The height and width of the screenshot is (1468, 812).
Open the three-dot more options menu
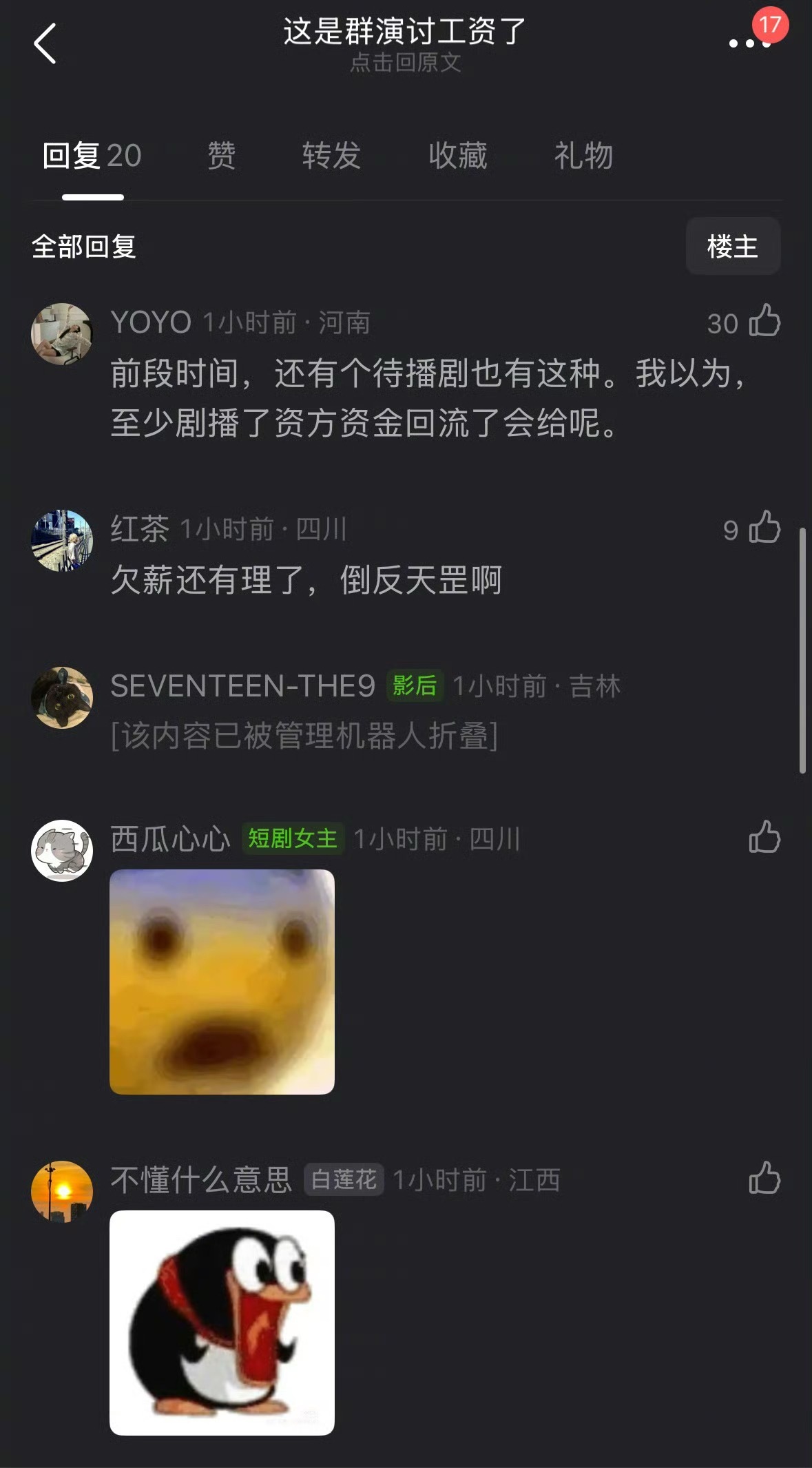point(746,43)
